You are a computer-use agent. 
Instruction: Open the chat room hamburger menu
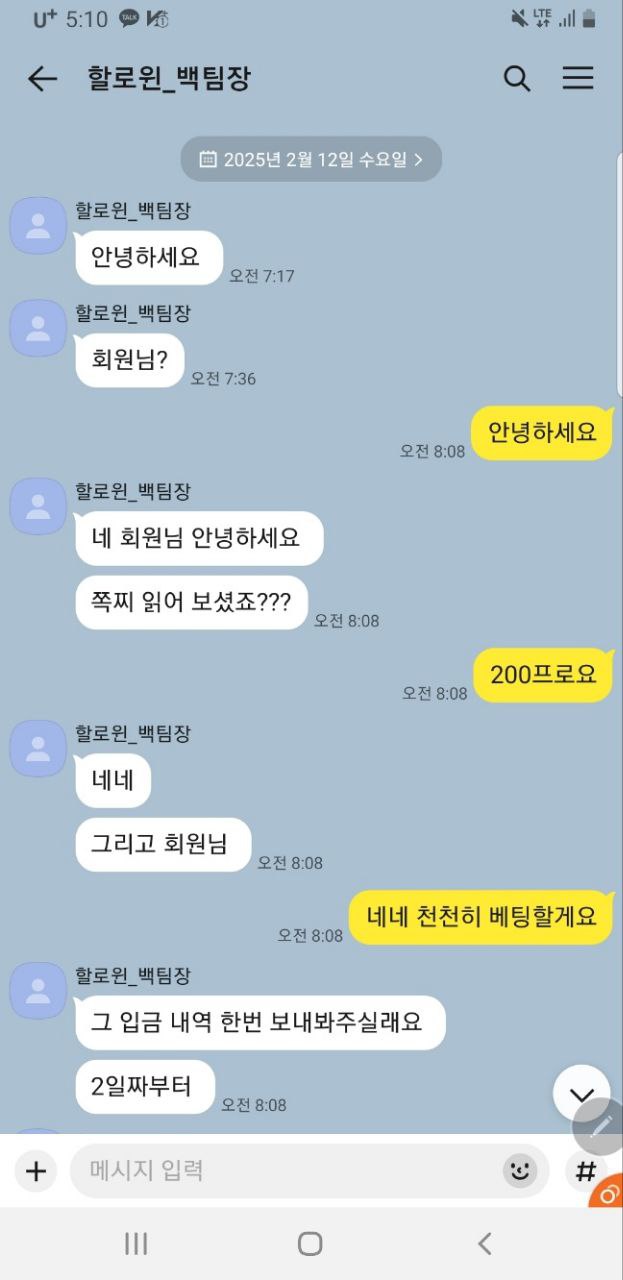tap(578, 79)
